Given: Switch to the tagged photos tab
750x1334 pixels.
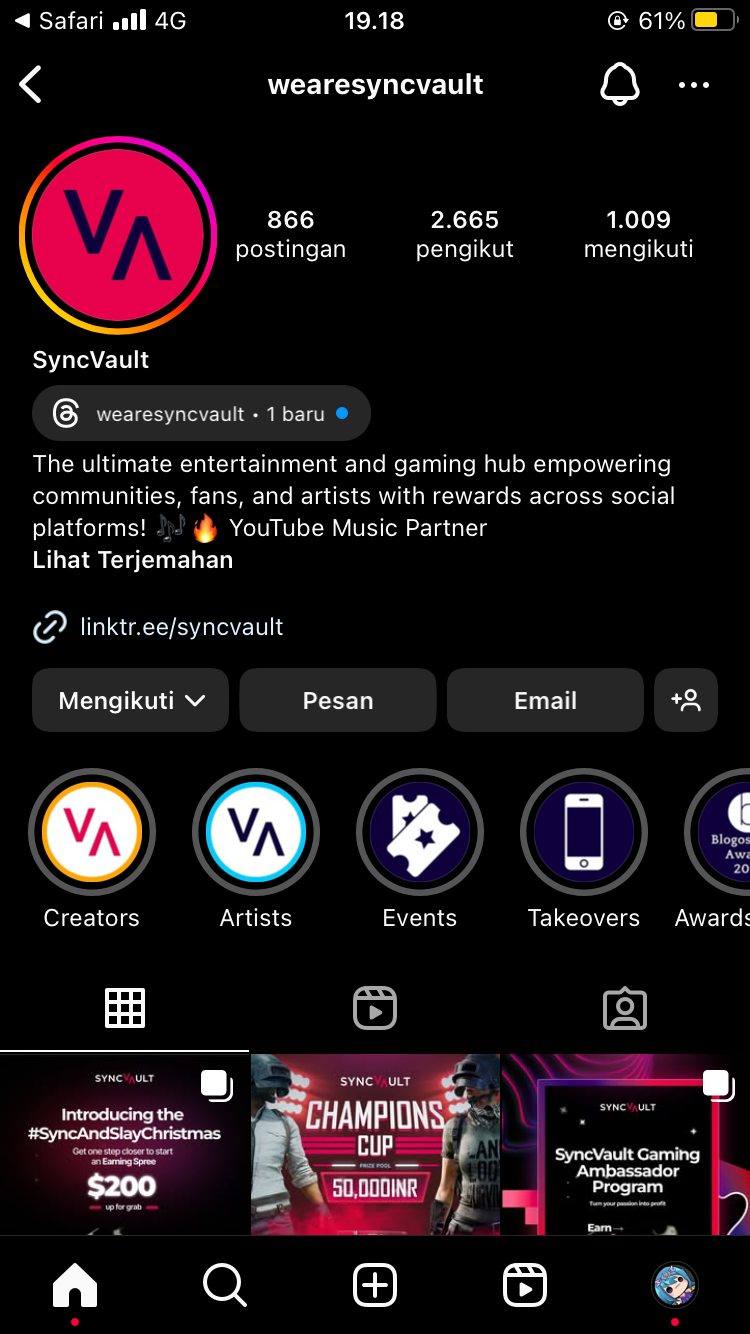Looking at the screenshot, I should point(625,1009).
